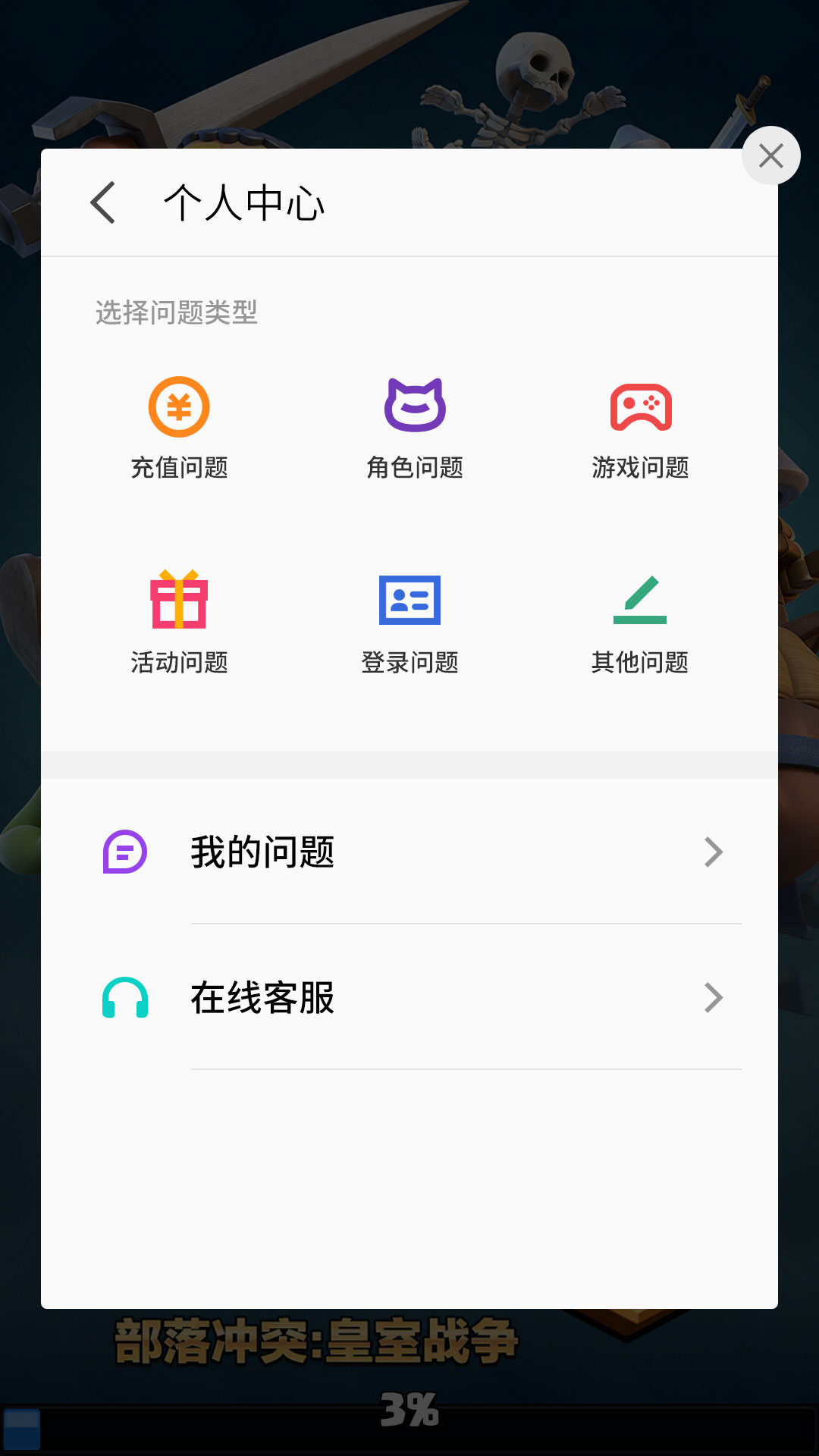819x1456 pixels.
Task: Select the 充值问题 yen coin icon
Action: 179,406
